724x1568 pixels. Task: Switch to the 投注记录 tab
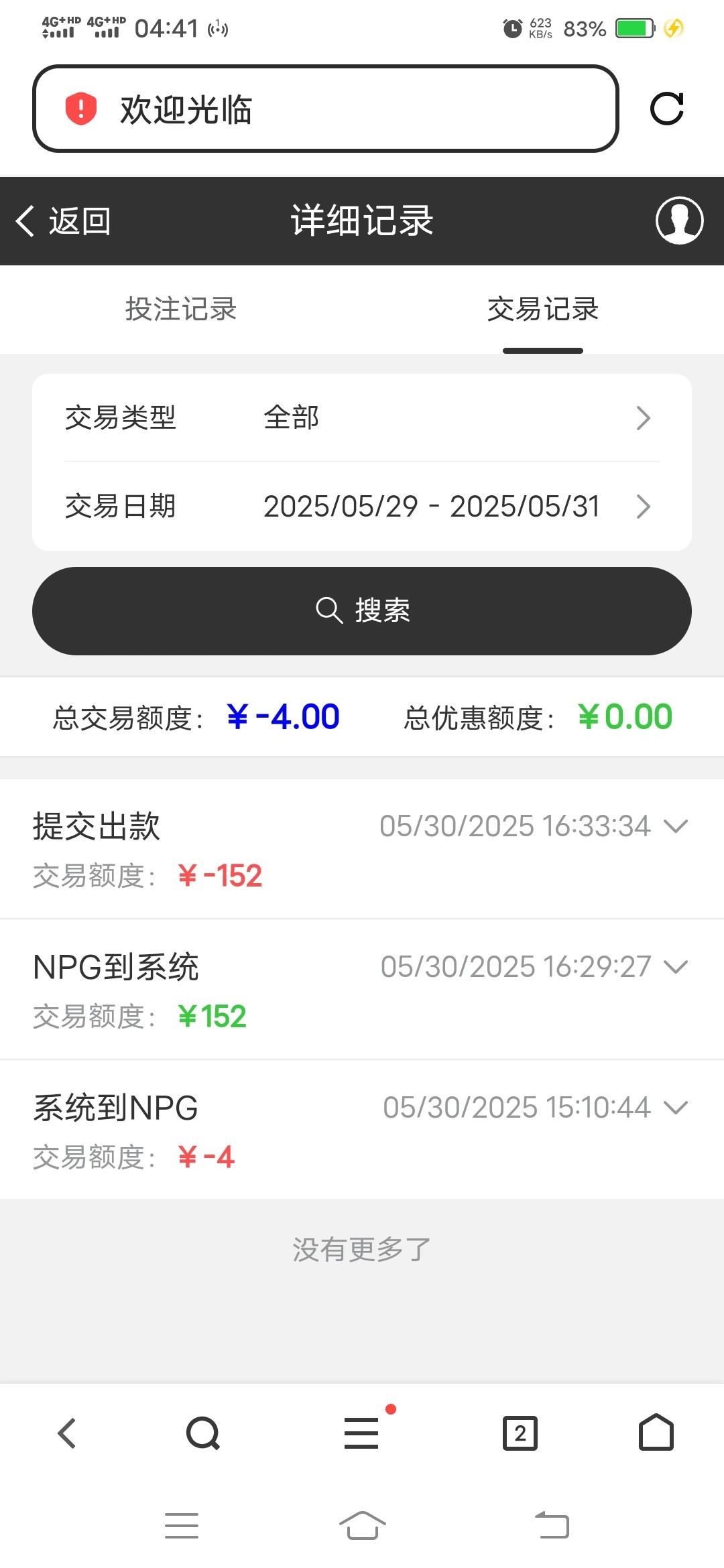tap(181, 310)
